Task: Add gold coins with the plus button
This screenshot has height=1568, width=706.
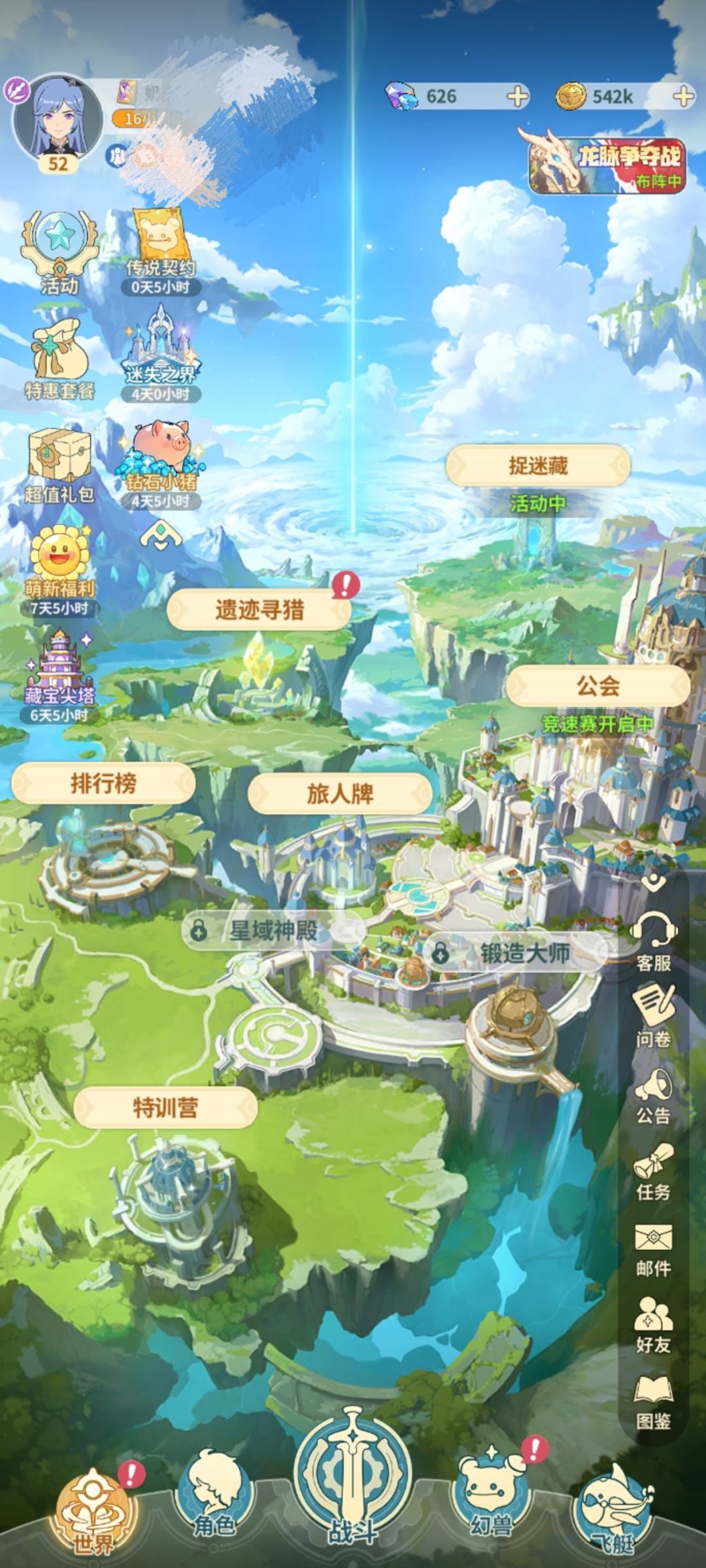Action: click(x=684, y=97)
